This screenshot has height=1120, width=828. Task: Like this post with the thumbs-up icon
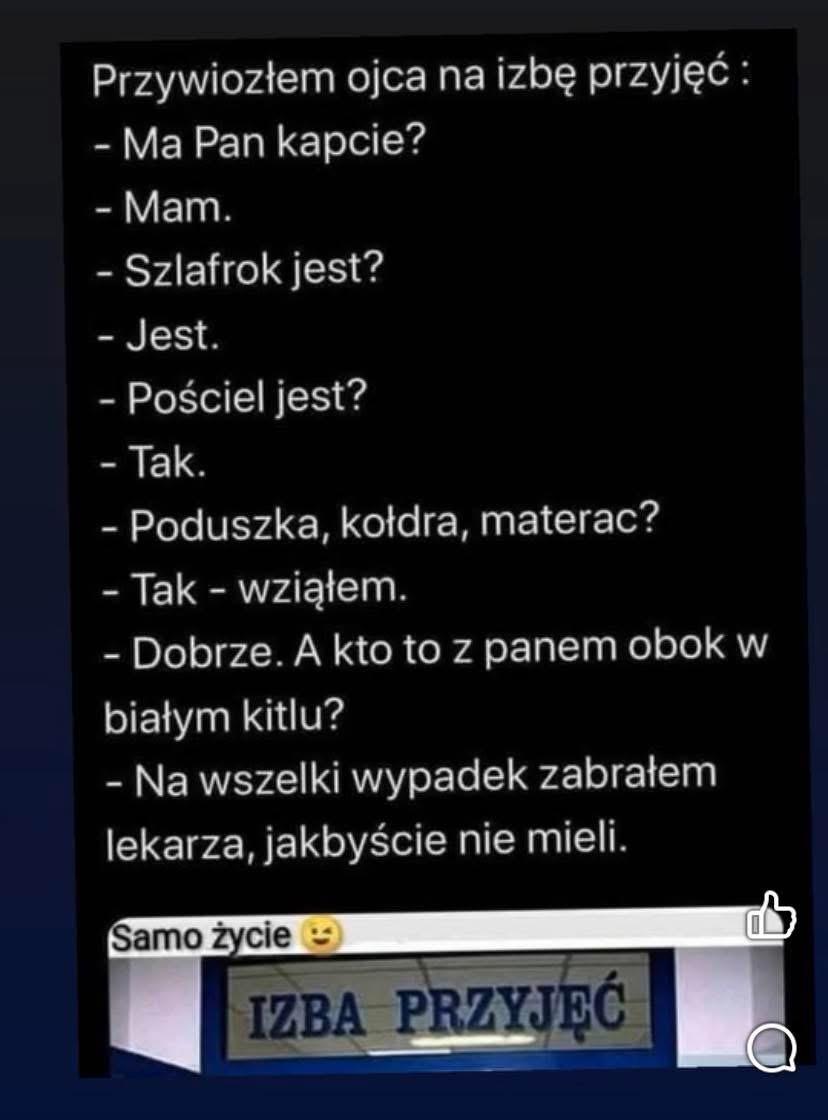772,917
